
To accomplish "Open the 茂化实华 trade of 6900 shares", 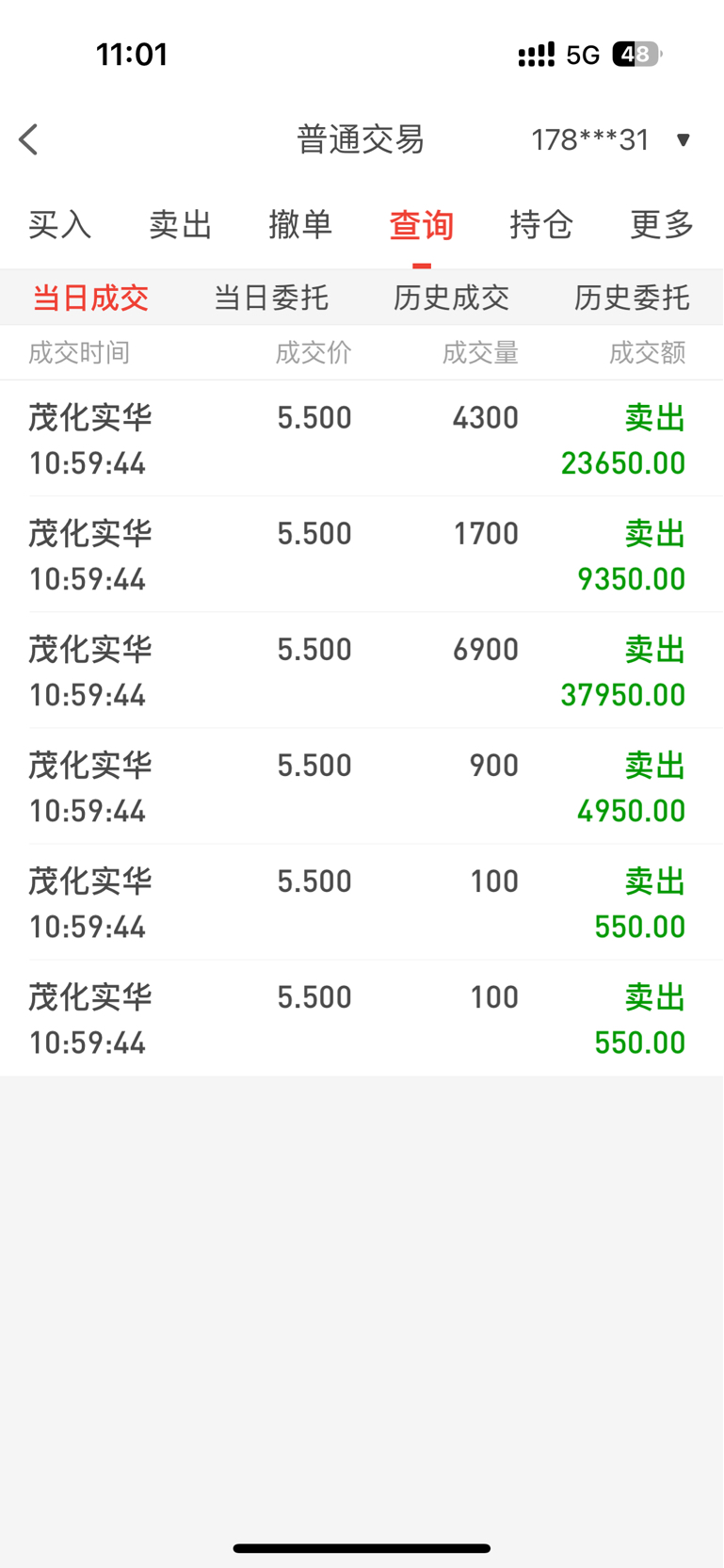I will 362,671.
